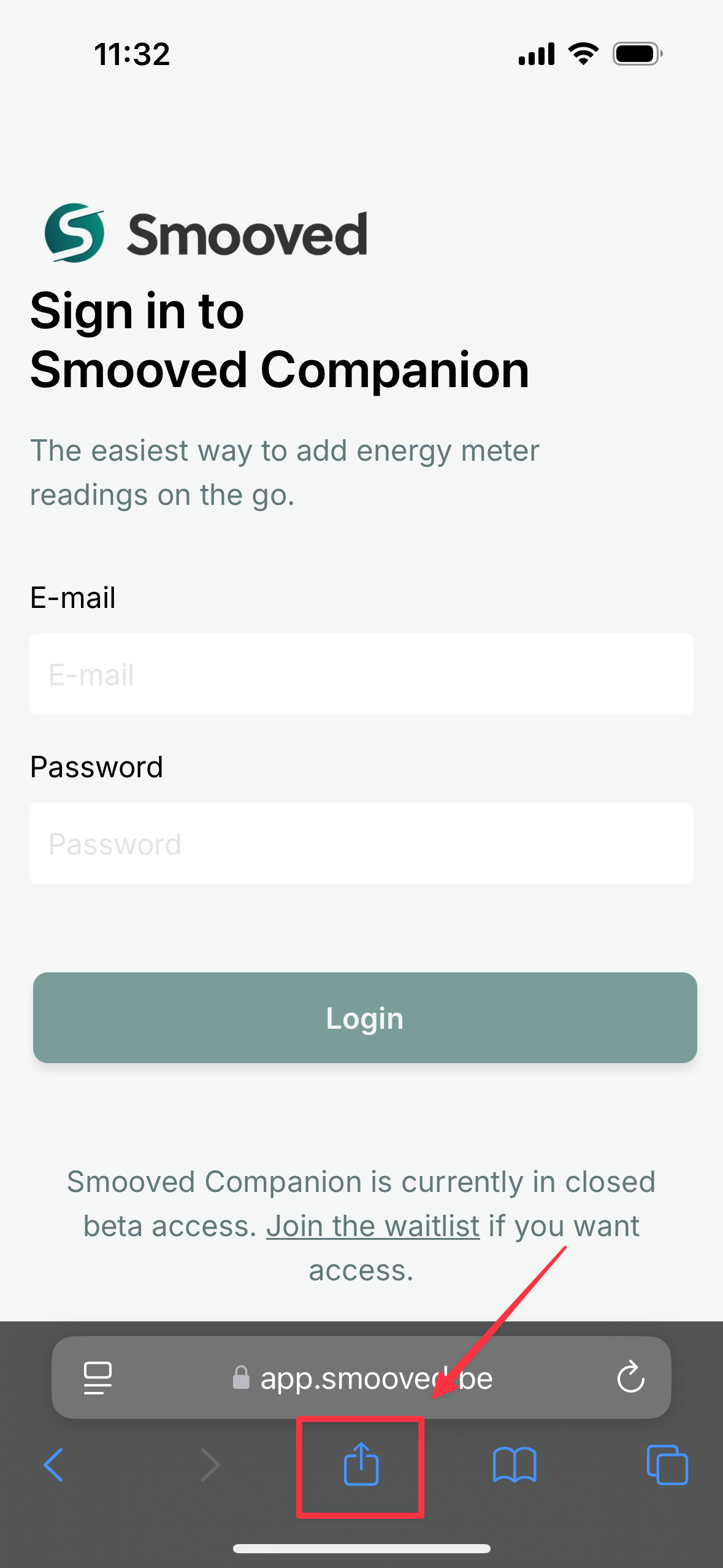The width and height of the screenshot is (723, 1568).
Task: Focus the Password field
Action: 361,844
